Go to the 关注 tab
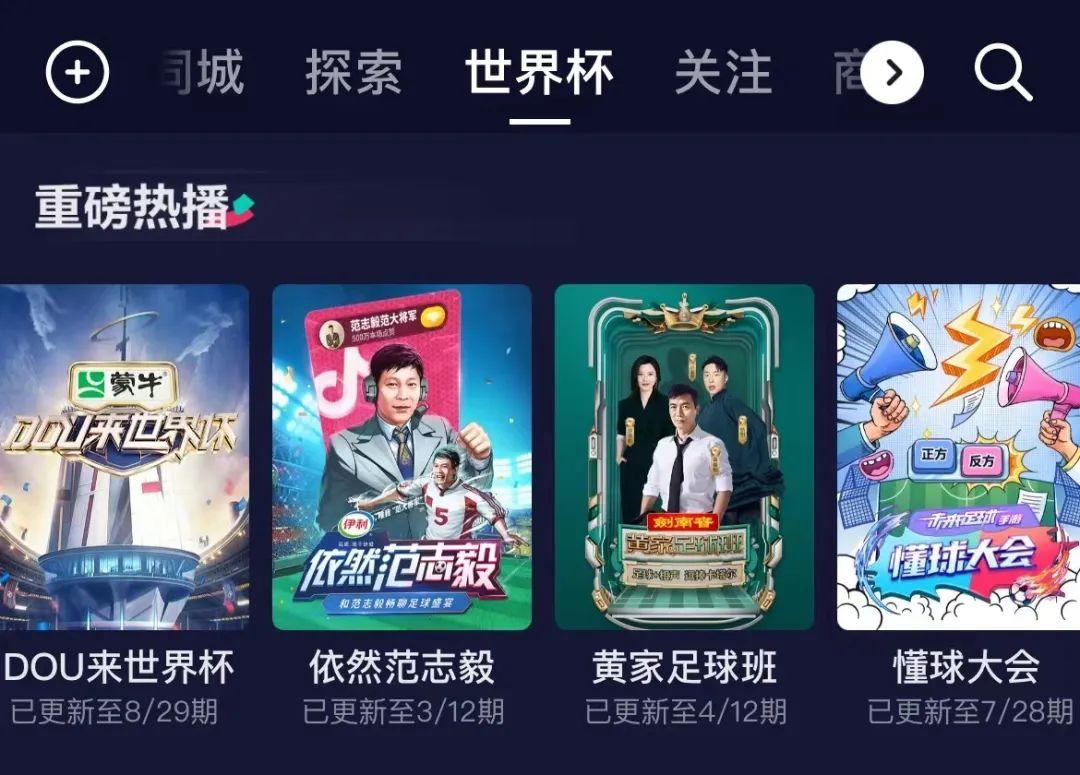Viewport: 1080px width, 775px height. click(x=723, y=73)
